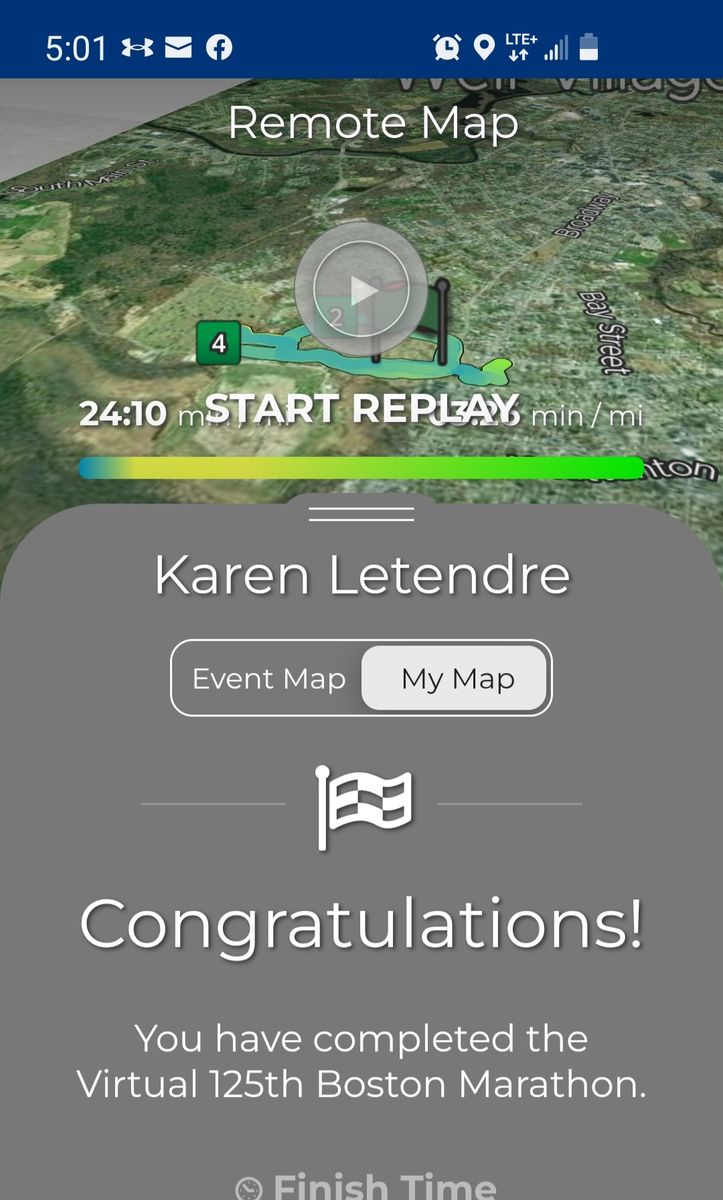Tap the colored pace bar below the map
Screen dimensions: 723x1200
tap(361, 468)
